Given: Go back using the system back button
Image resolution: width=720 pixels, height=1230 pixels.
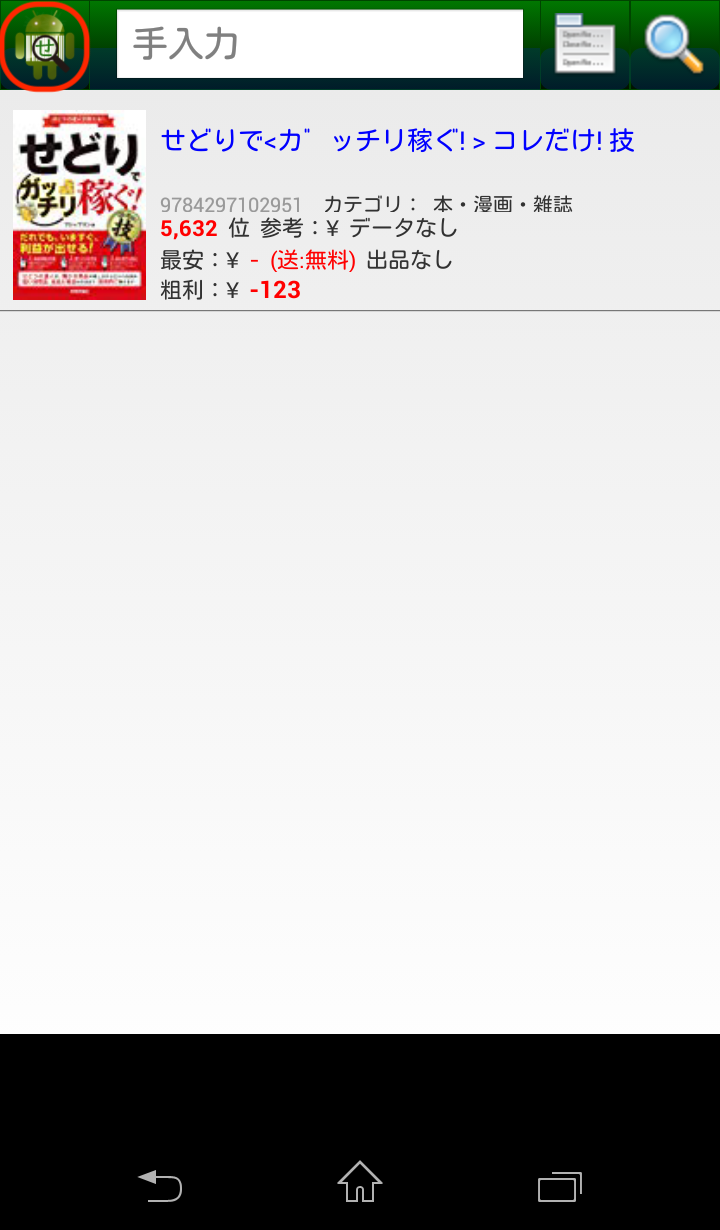Looking at the screenshot, I should tap(160, 1186).
